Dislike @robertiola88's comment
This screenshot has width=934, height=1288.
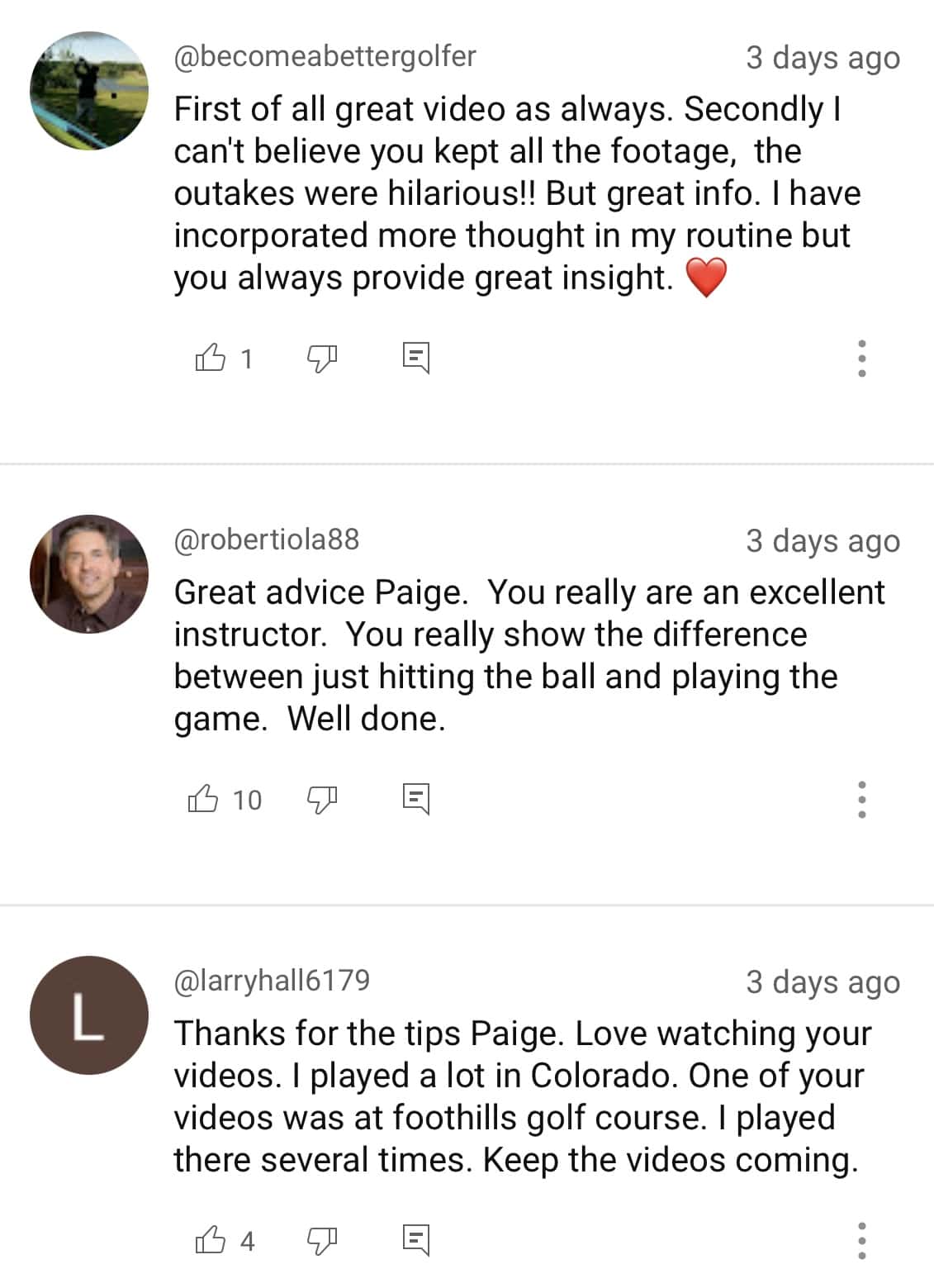point(322,799)
